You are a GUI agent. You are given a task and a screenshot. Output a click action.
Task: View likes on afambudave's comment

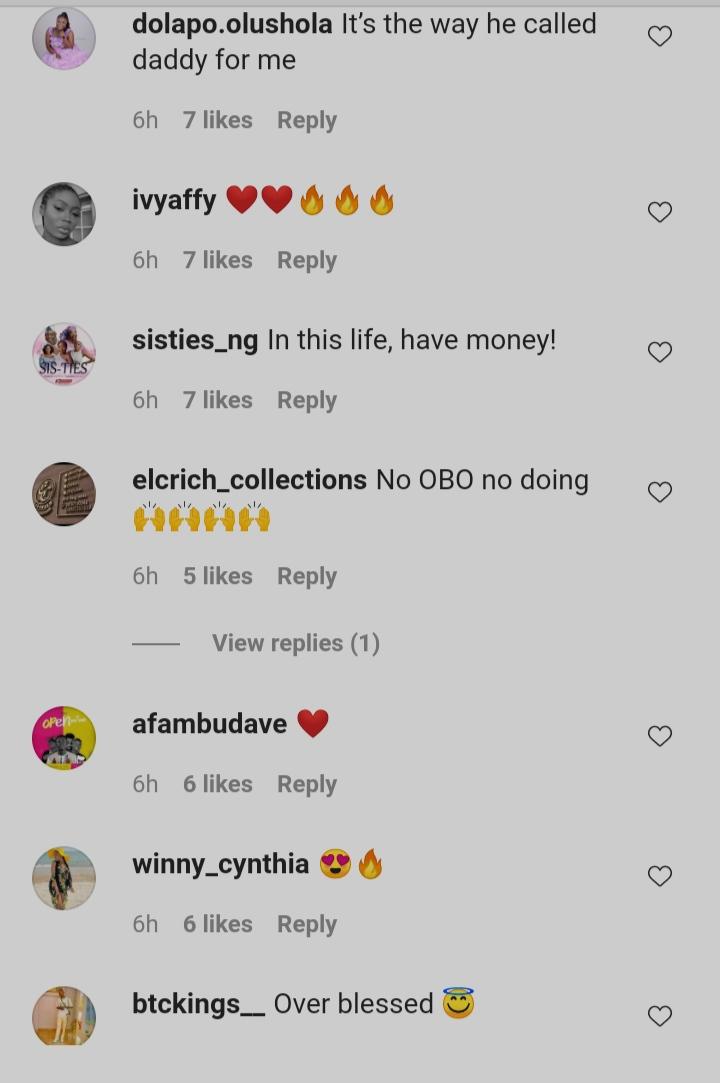tap(217, 784)
